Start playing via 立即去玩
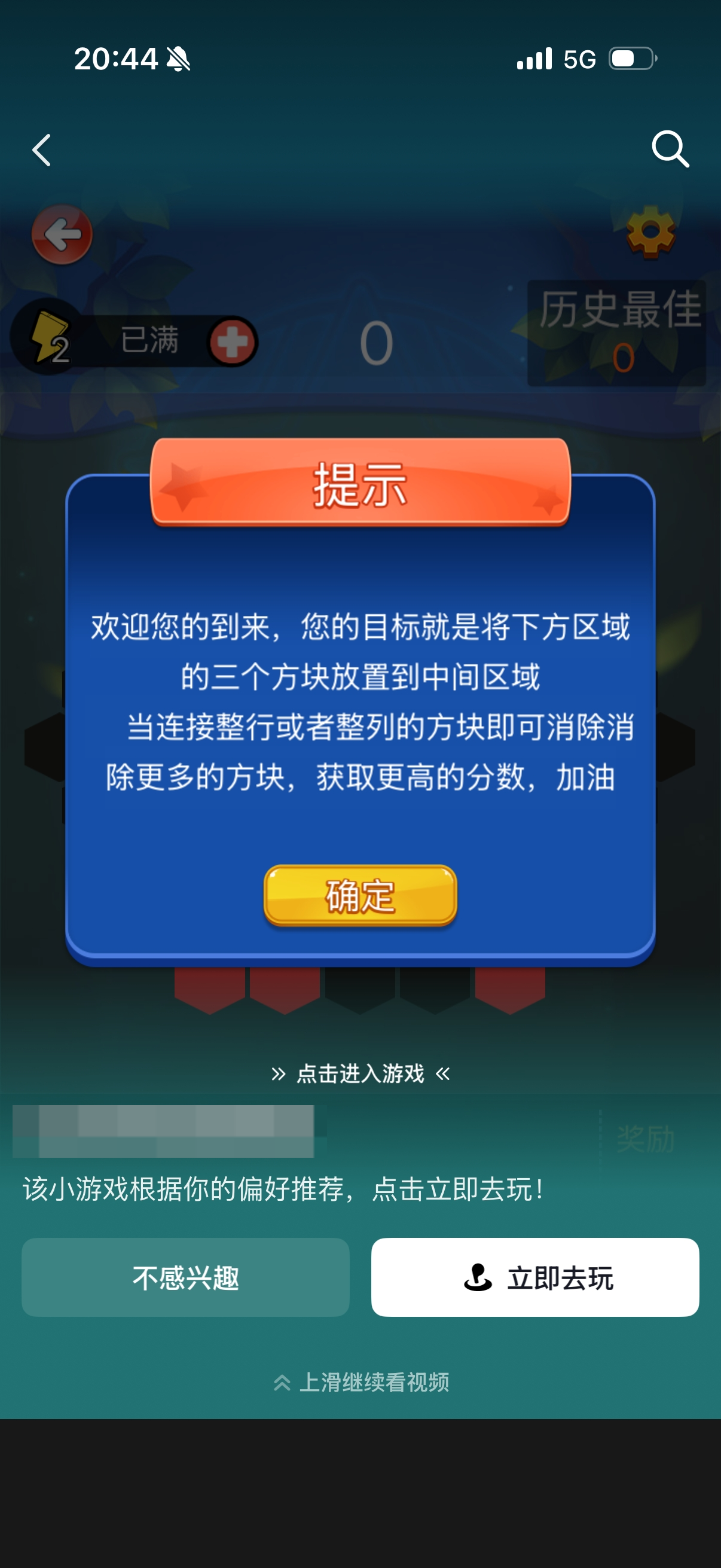The height and width of the screenshot is (1568, 721). pyautogui.click(x=535, y=1277)
